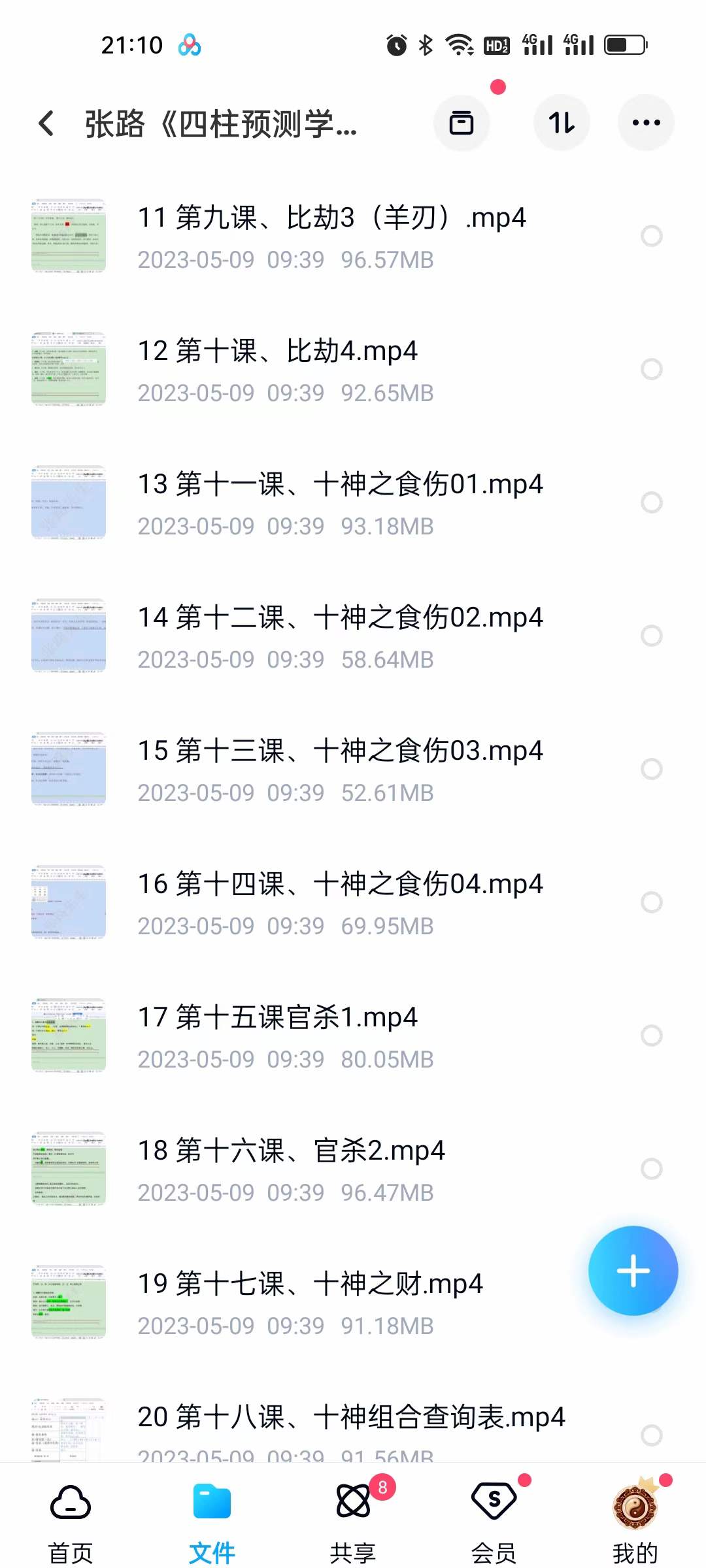Tap the sort order icon

pos(562,123)
